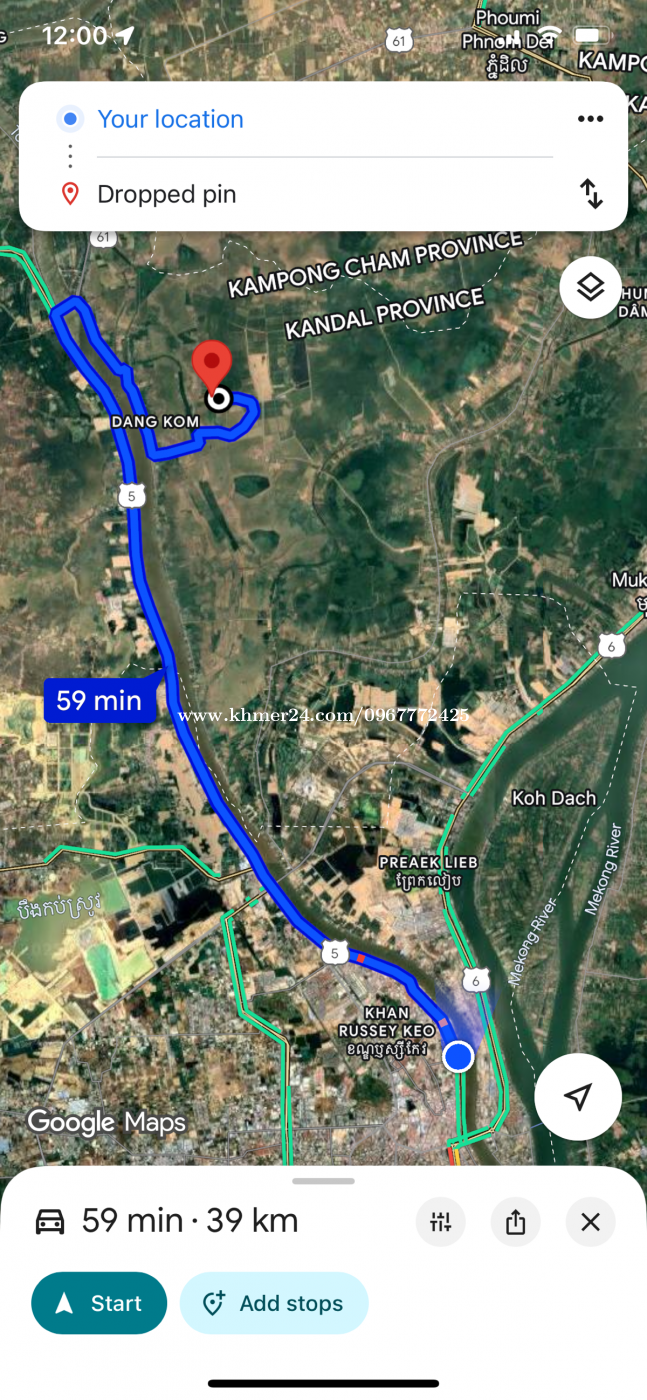This screenshot has height=1400, width=647.
Task: Open route options filter
Action: 441,1221
